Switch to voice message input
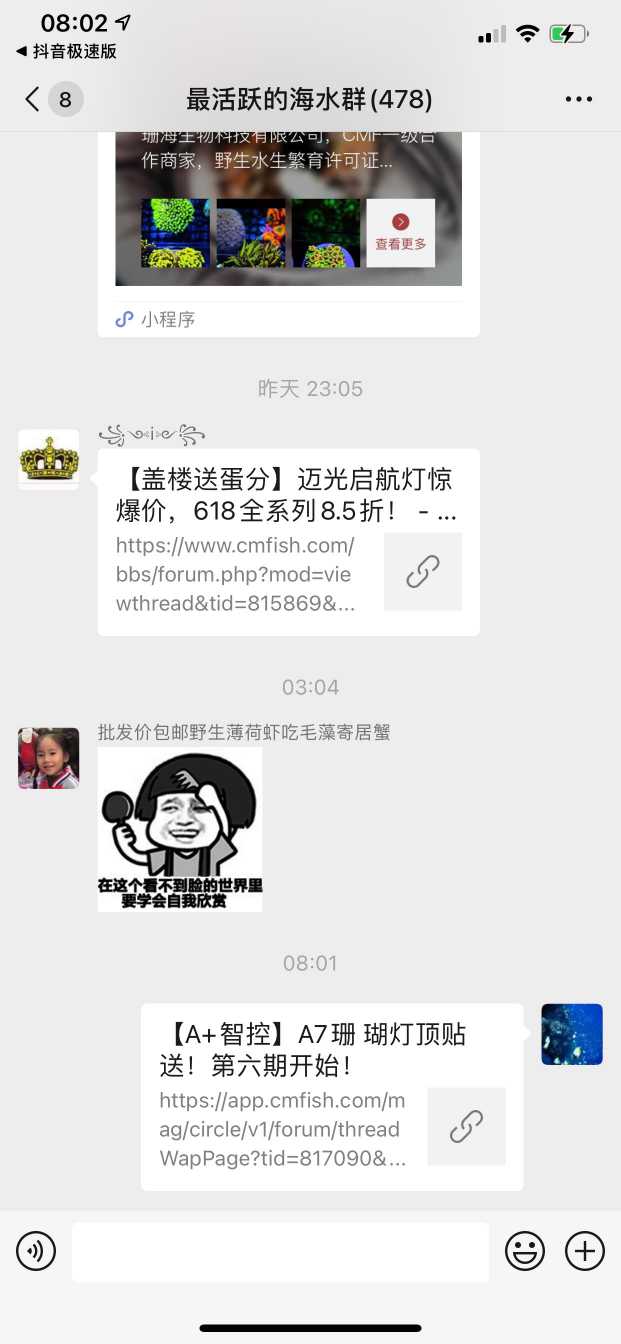 36,1251
